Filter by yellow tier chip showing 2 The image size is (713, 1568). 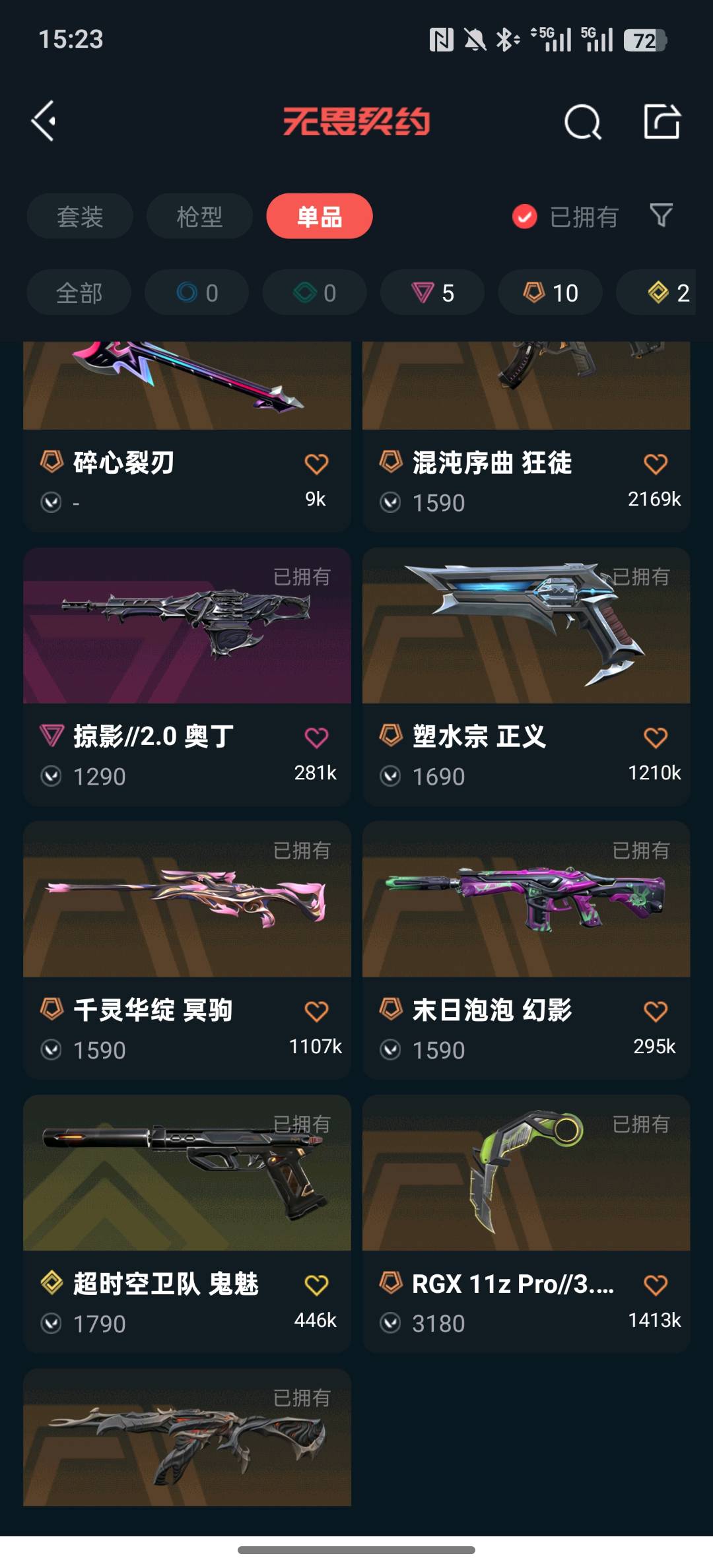[667, 292]
